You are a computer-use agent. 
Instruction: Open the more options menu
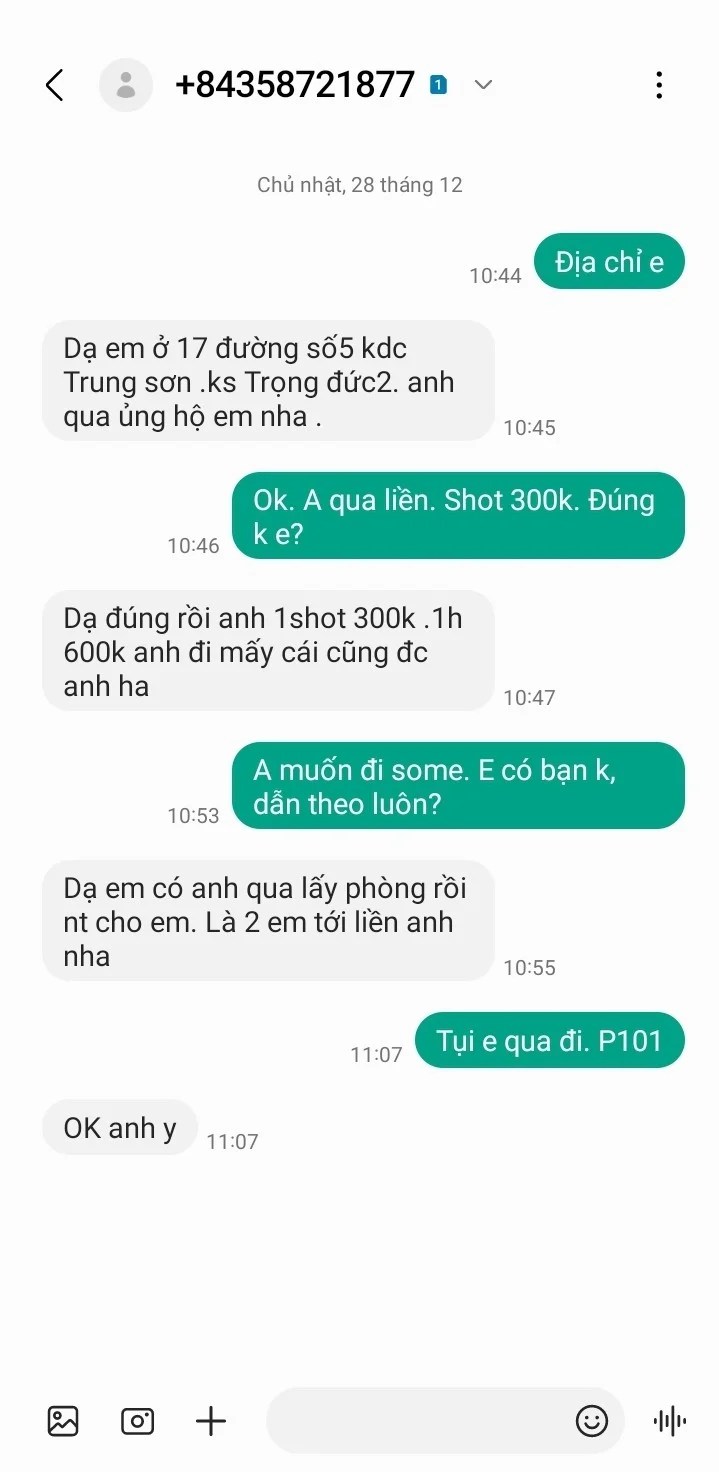point(658,86)
